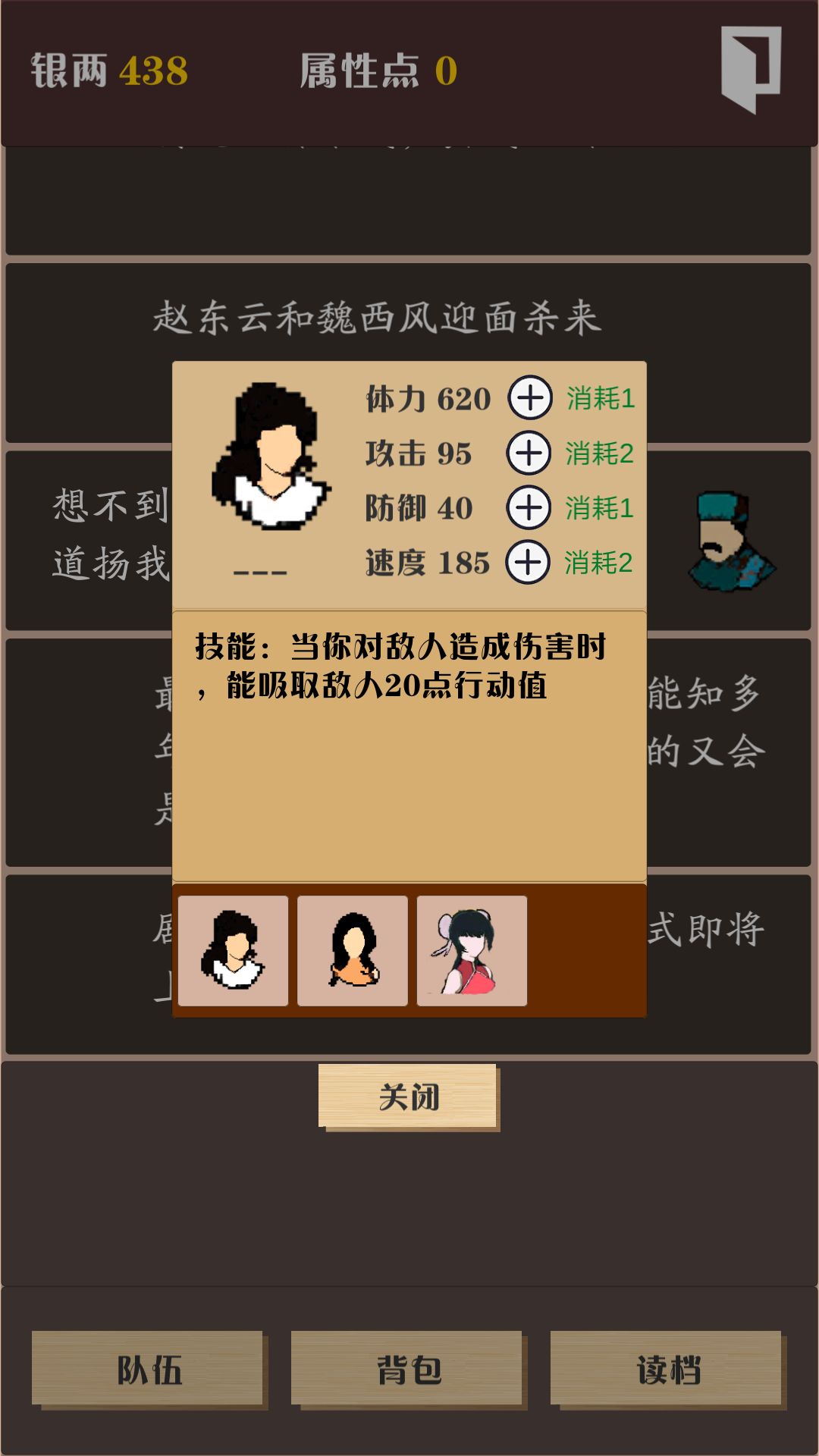
Task: Select the orange-dressed character portrait
Action: [351, 949]
